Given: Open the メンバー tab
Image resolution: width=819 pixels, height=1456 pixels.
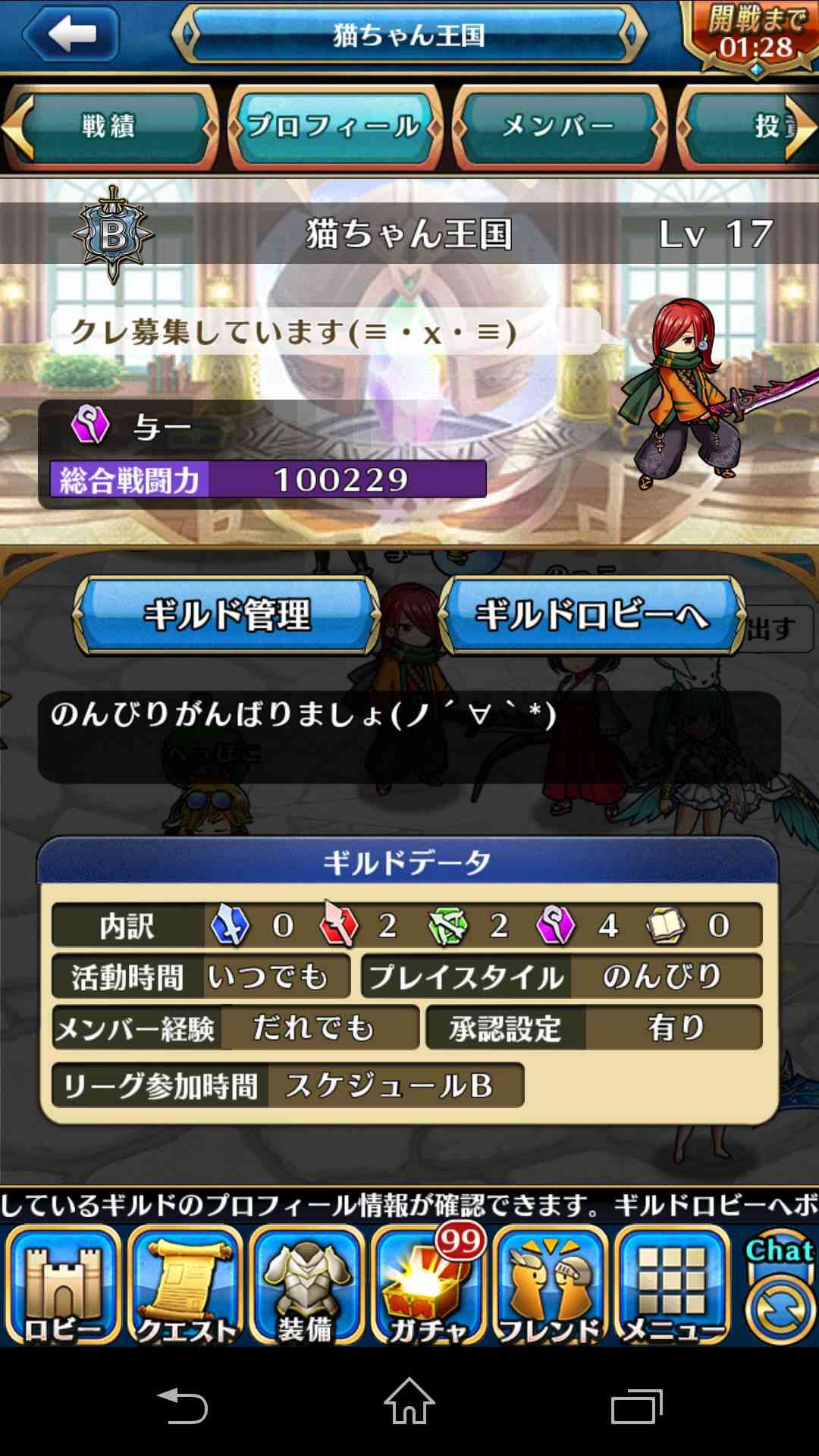Looking at the screenshot, I should pos(559,126).
